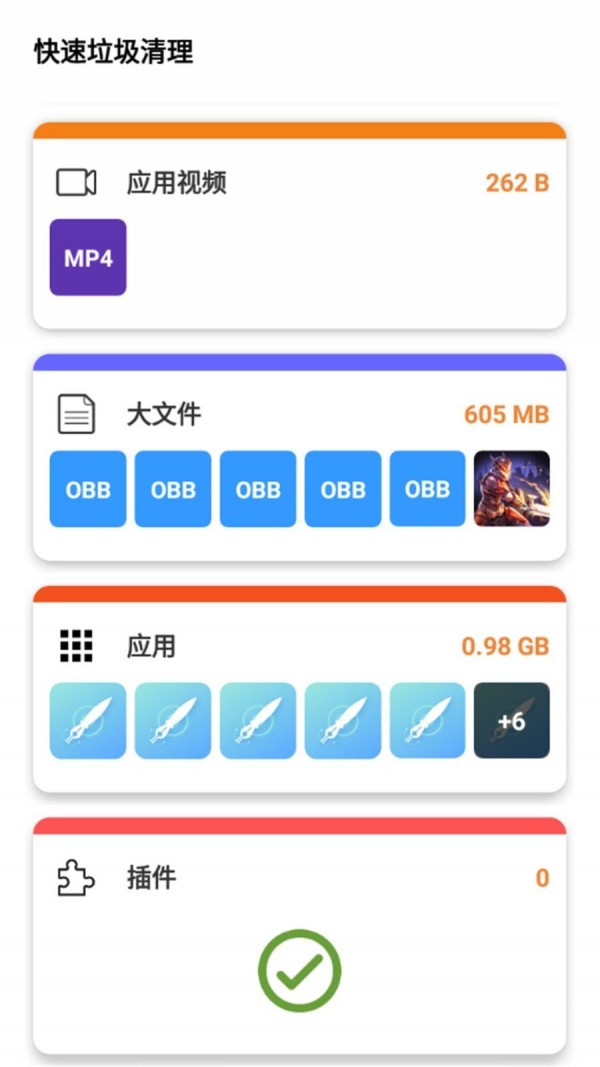Open the 插件 plugins card
Screen dimensions: 600x1067
coord(300,878)
